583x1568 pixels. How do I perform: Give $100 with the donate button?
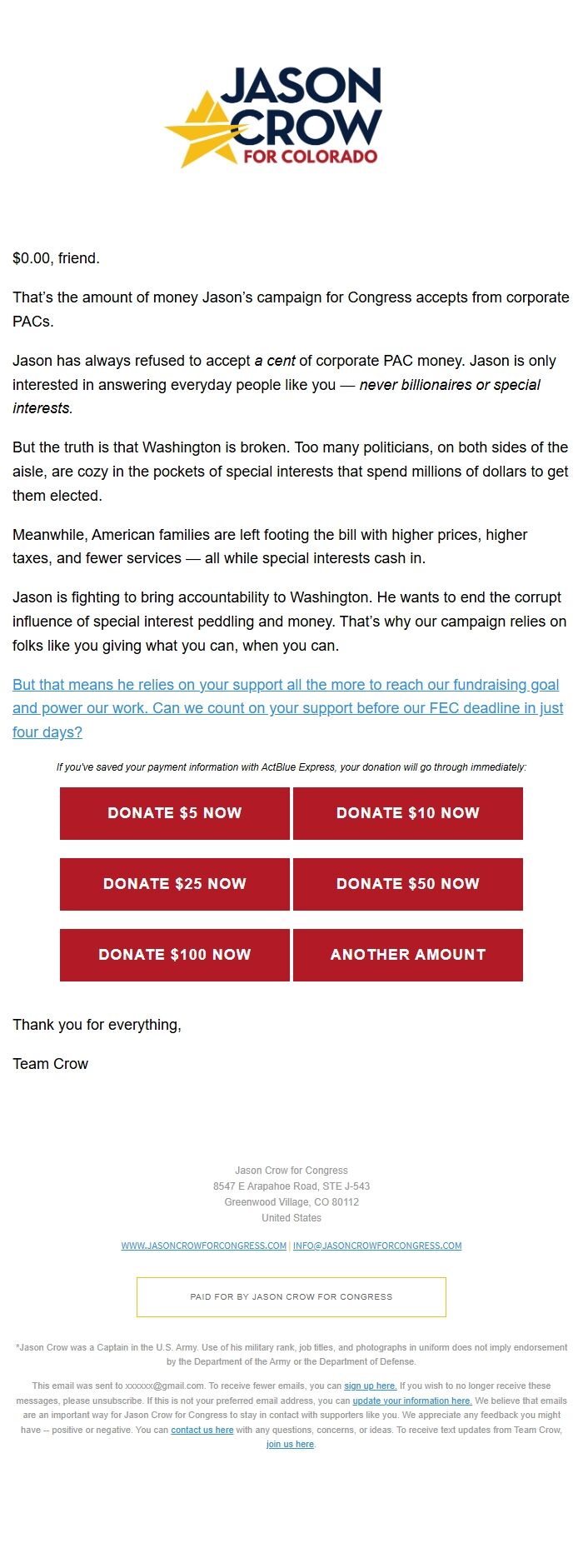175,955
